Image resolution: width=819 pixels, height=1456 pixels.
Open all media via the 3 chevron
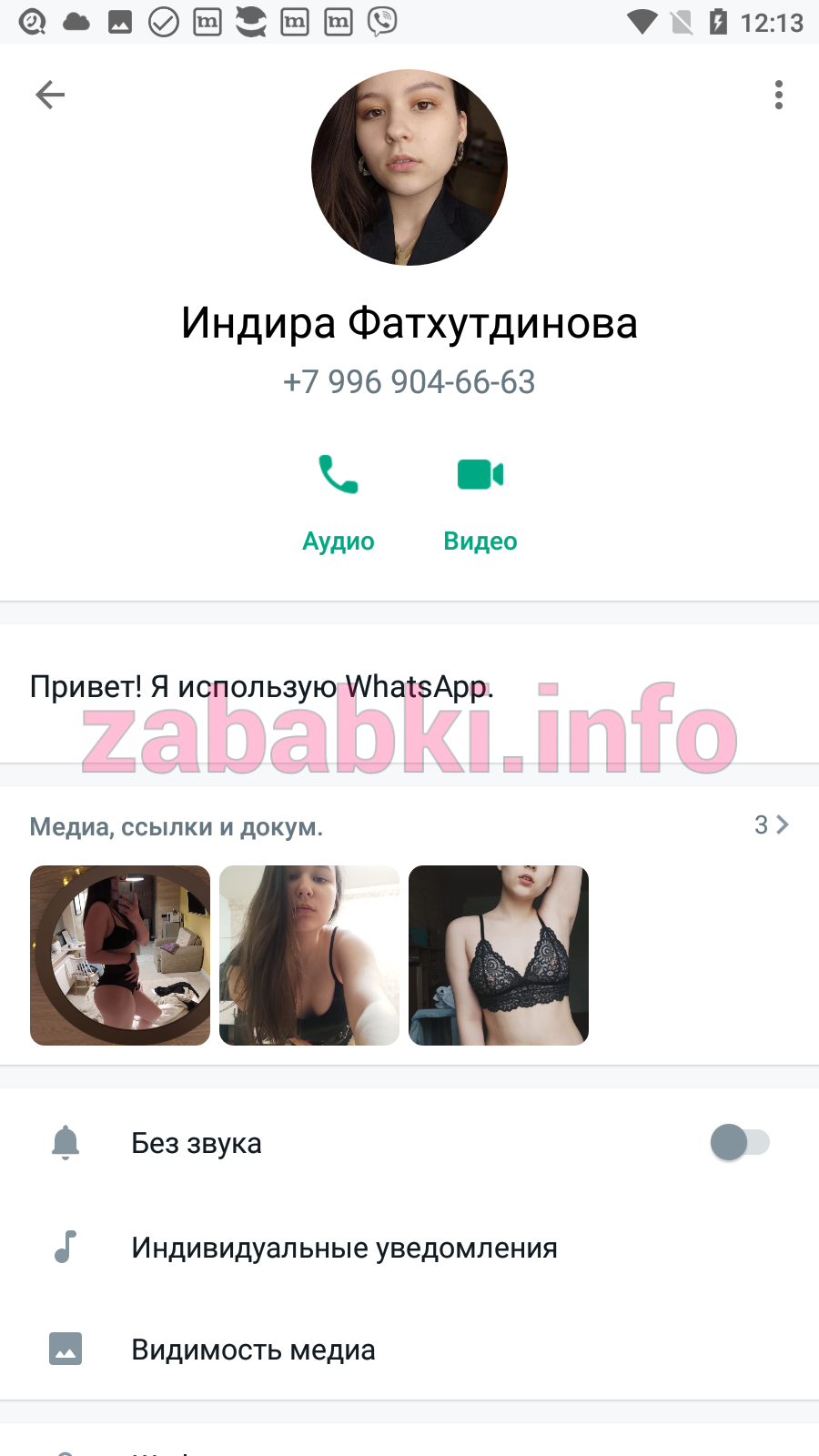[x=772, y=824]
